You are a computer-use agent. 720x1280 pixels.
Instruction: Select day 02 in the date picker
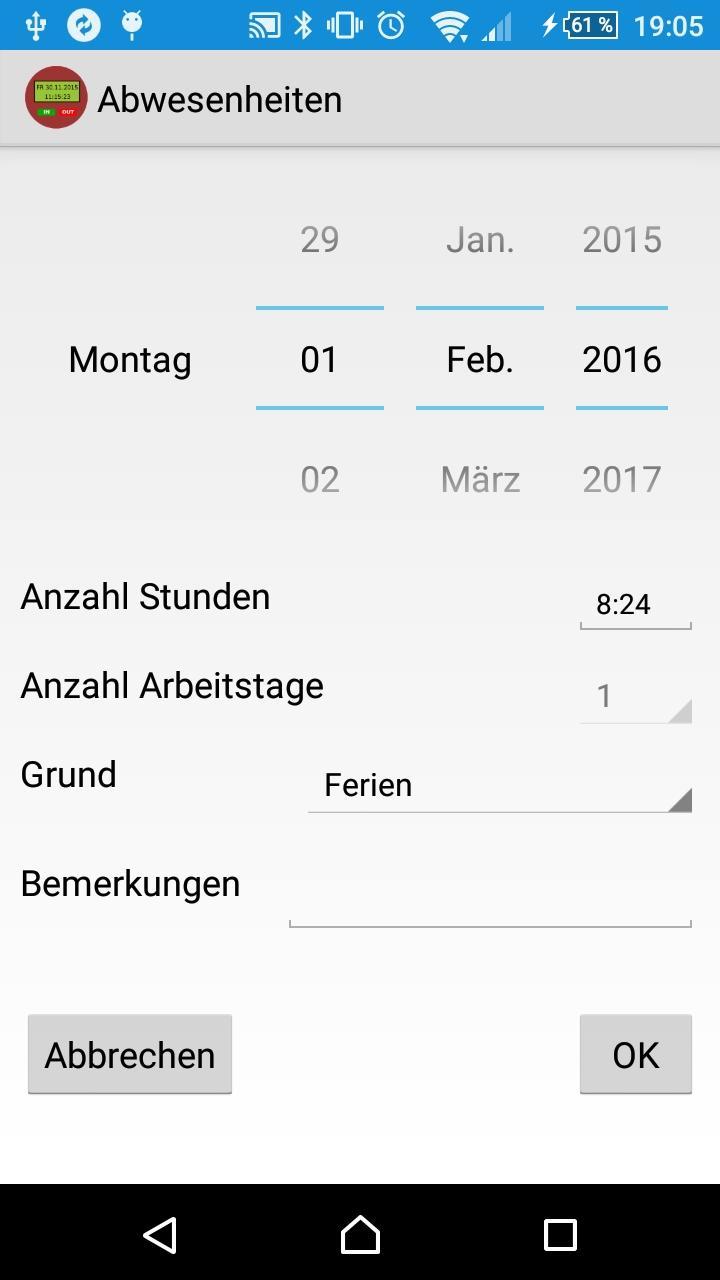pyautogui.click(x=320, y=479)
